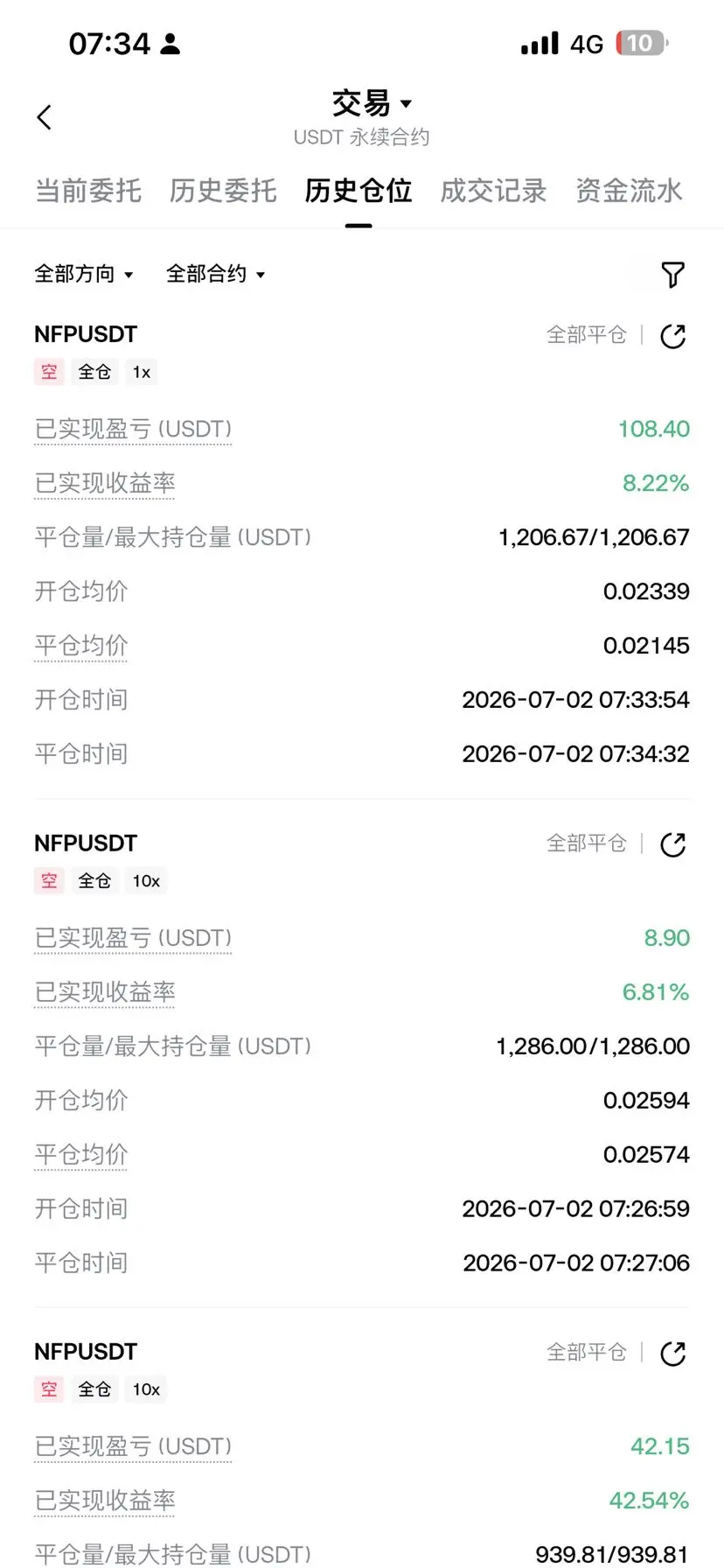The image size is (724, 1568).
Task: Show explanation for 平仓均价 0.02145 label
Action: pos(81,647)
